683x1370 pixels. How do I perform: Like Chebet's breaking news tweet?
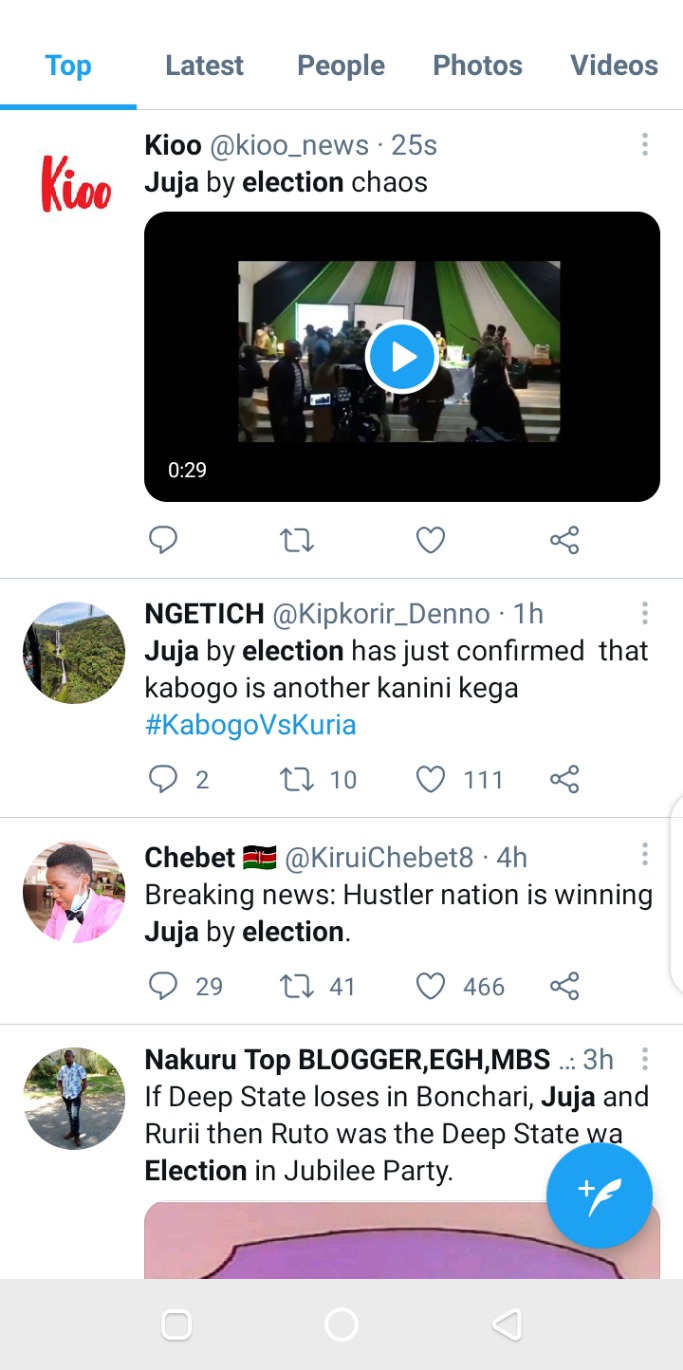[x=430, y=987]
